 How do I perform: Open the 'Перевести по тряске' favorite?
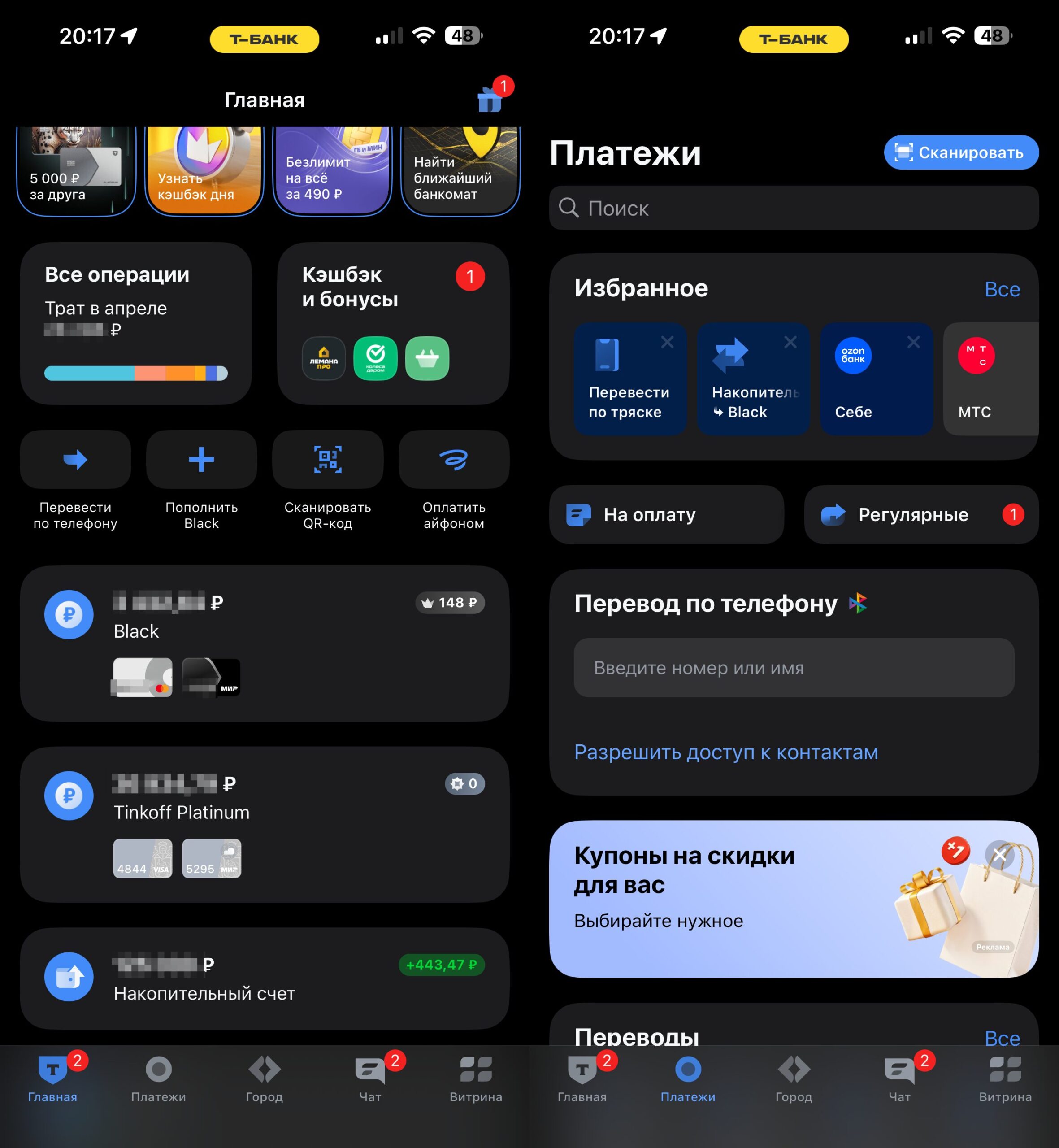[629, 379]
